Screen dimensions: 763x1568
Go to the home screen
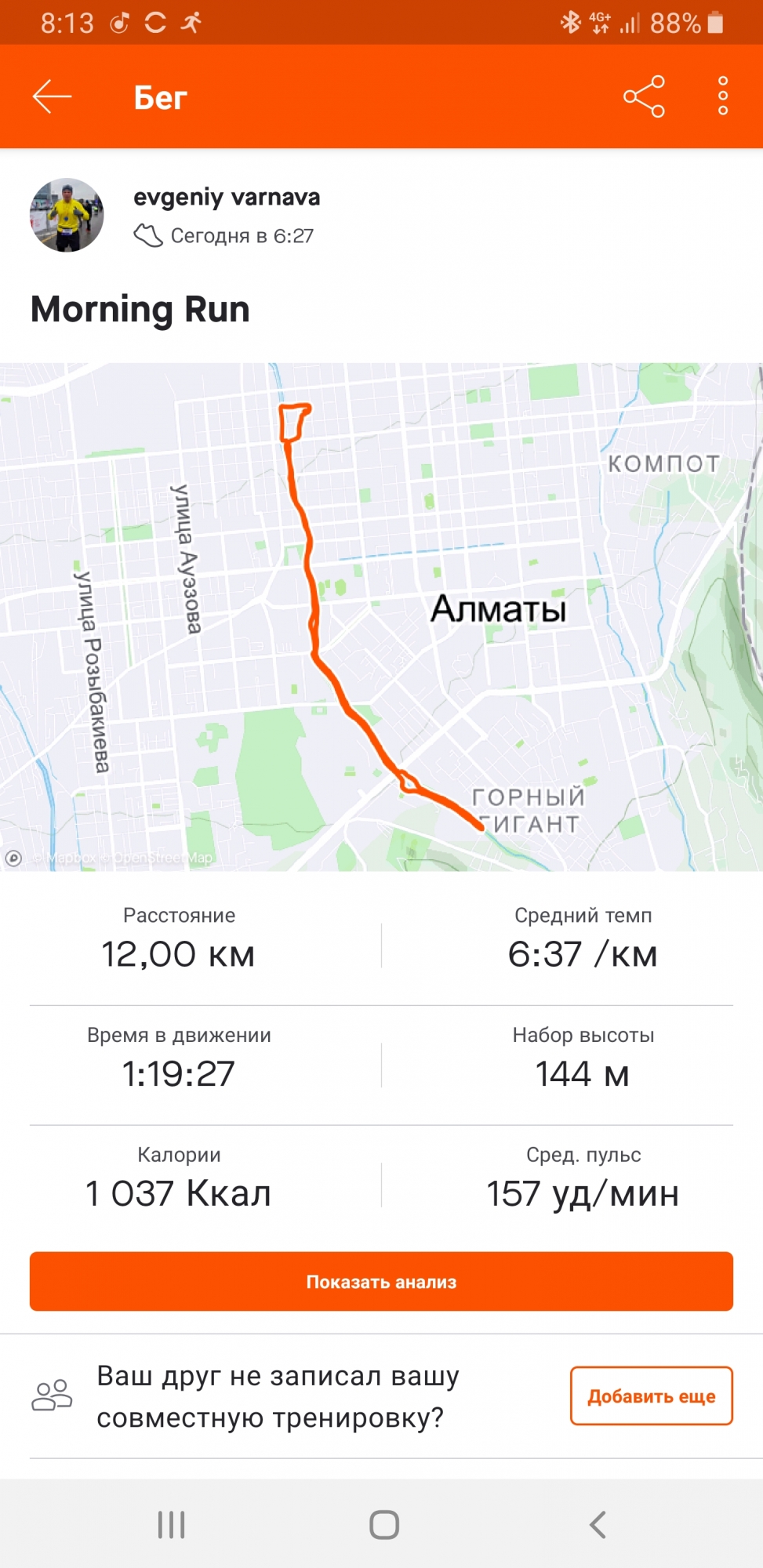click(384, 1525)
